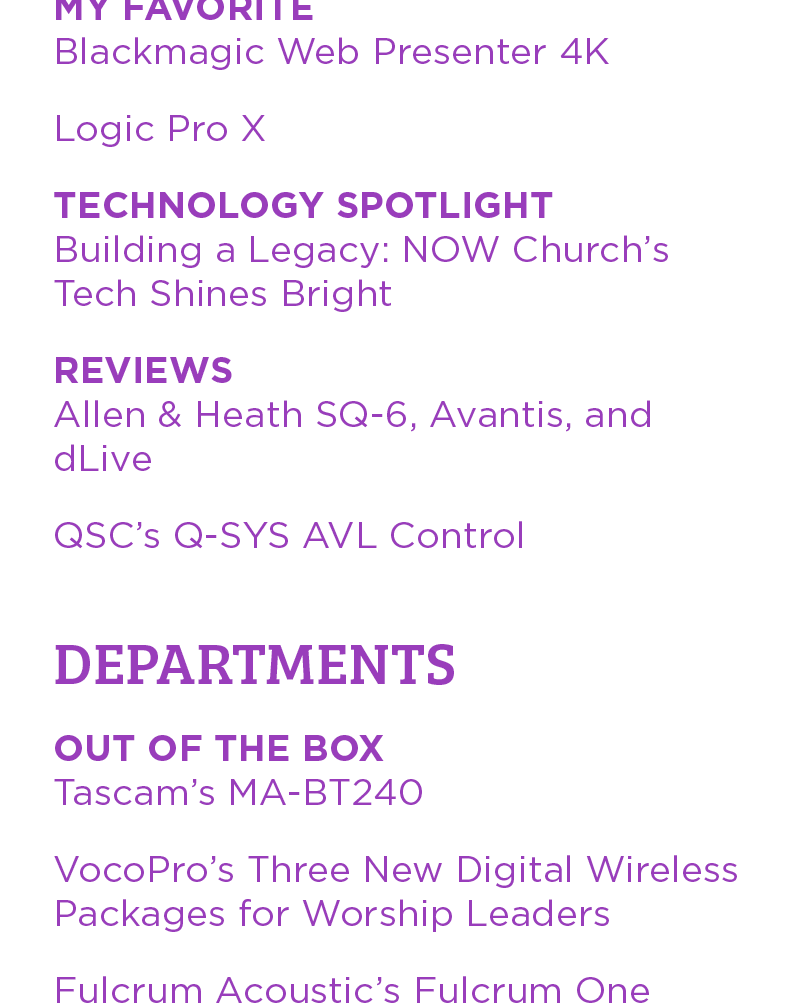Read Building a Legacy: NOW Church's Tech

(360, 271)
